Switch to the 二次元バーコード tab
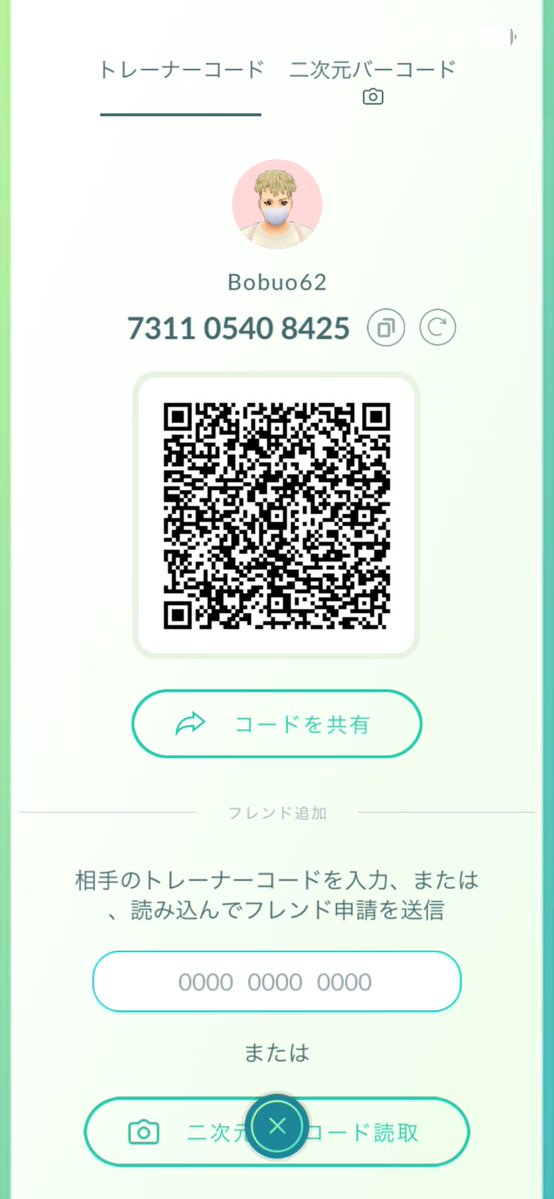Viewport: 554px width, 1199px height. (373, 80)
